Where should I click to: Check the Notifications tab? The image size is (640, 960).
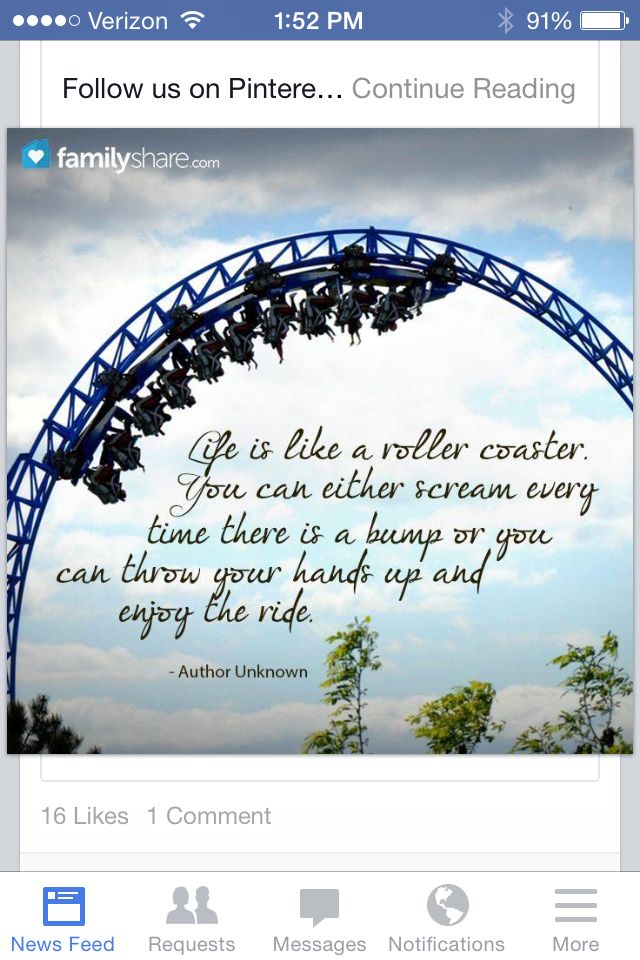tap(447, 919)
